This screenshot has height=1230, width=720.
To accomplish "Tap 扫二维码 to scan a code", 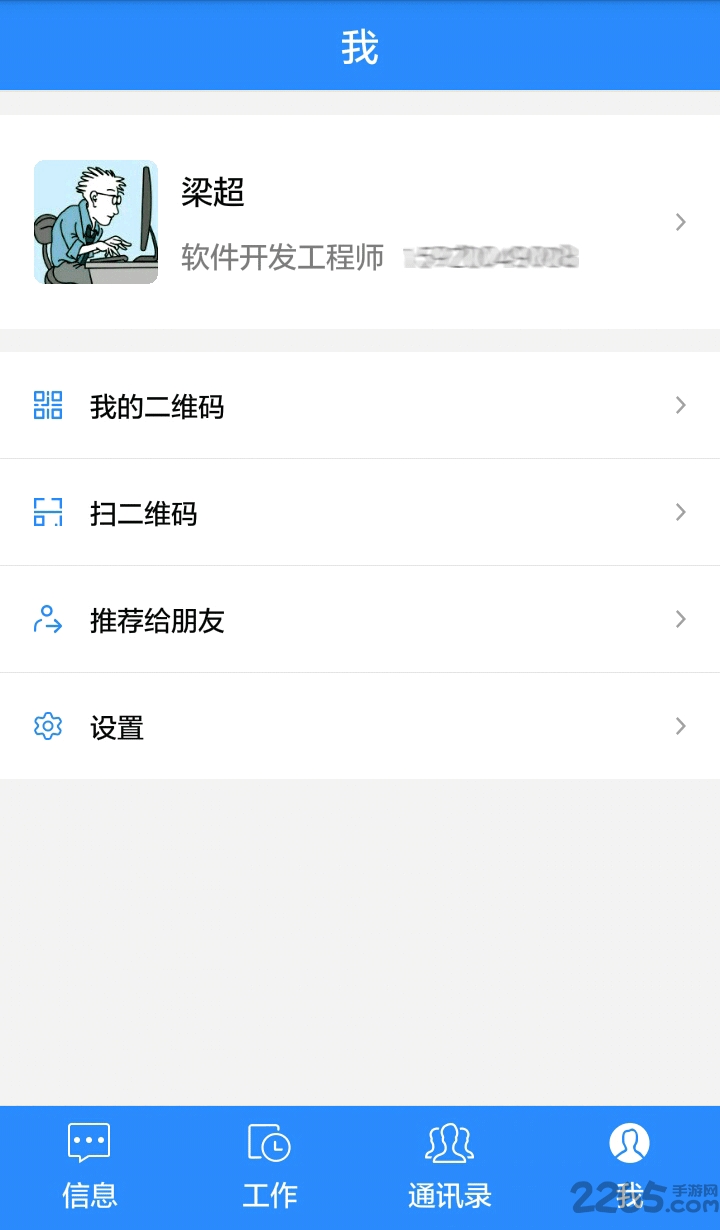I will tap(143, 513).
